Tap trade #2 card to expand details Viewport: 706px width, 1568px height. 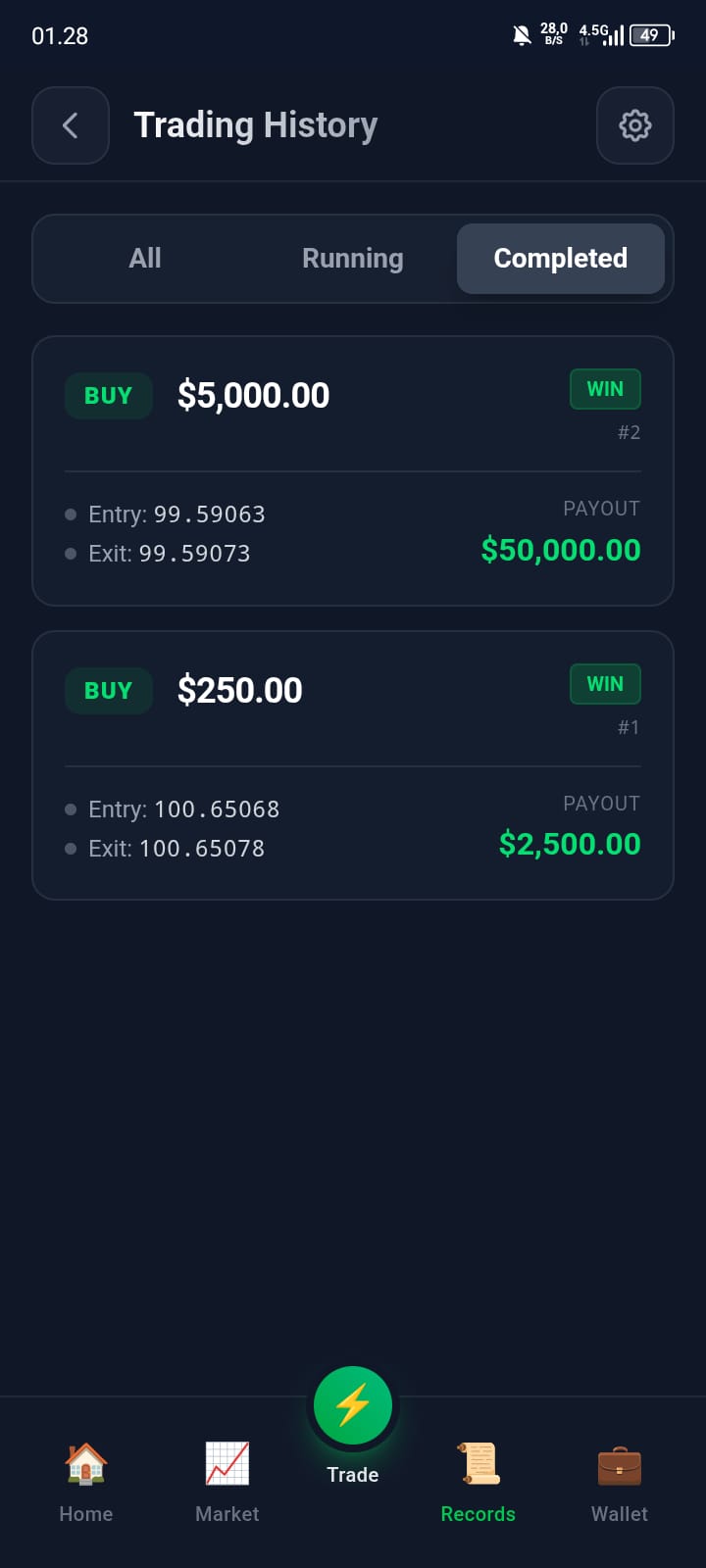coord(353,470)
